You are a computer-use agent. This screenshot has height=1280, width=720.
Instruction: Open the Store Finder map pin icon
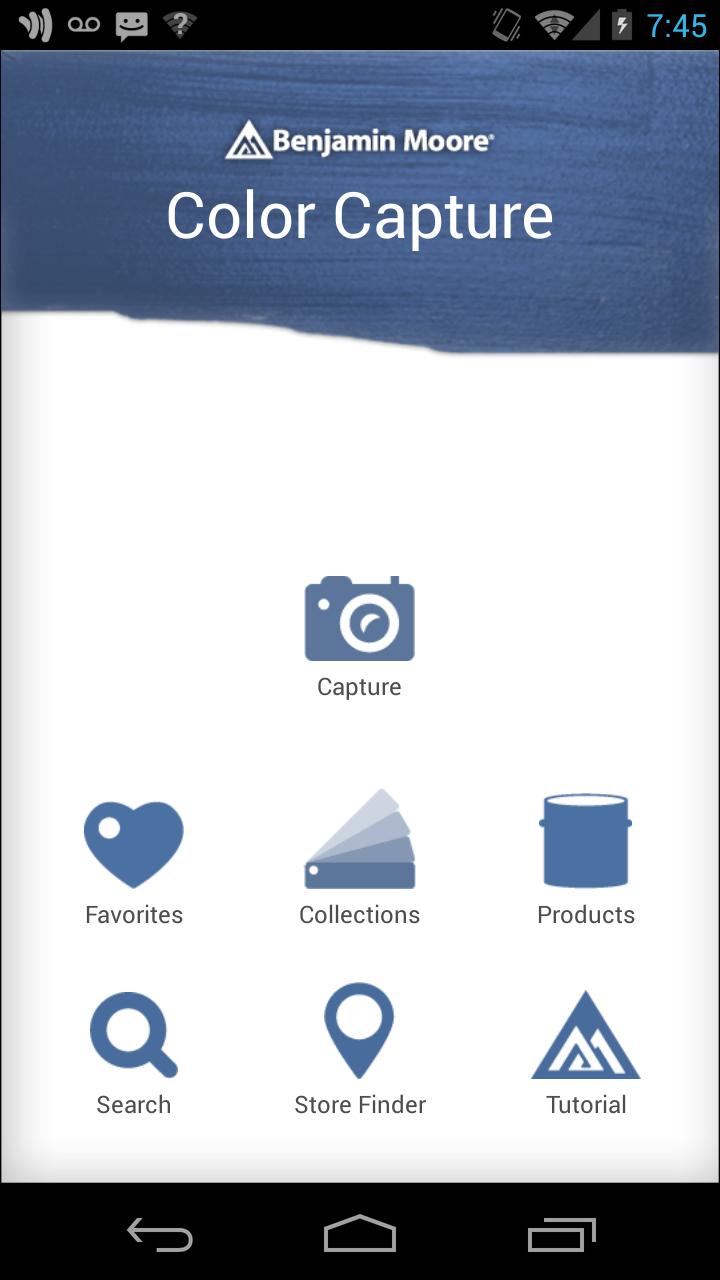click(x=359, y=1031)
